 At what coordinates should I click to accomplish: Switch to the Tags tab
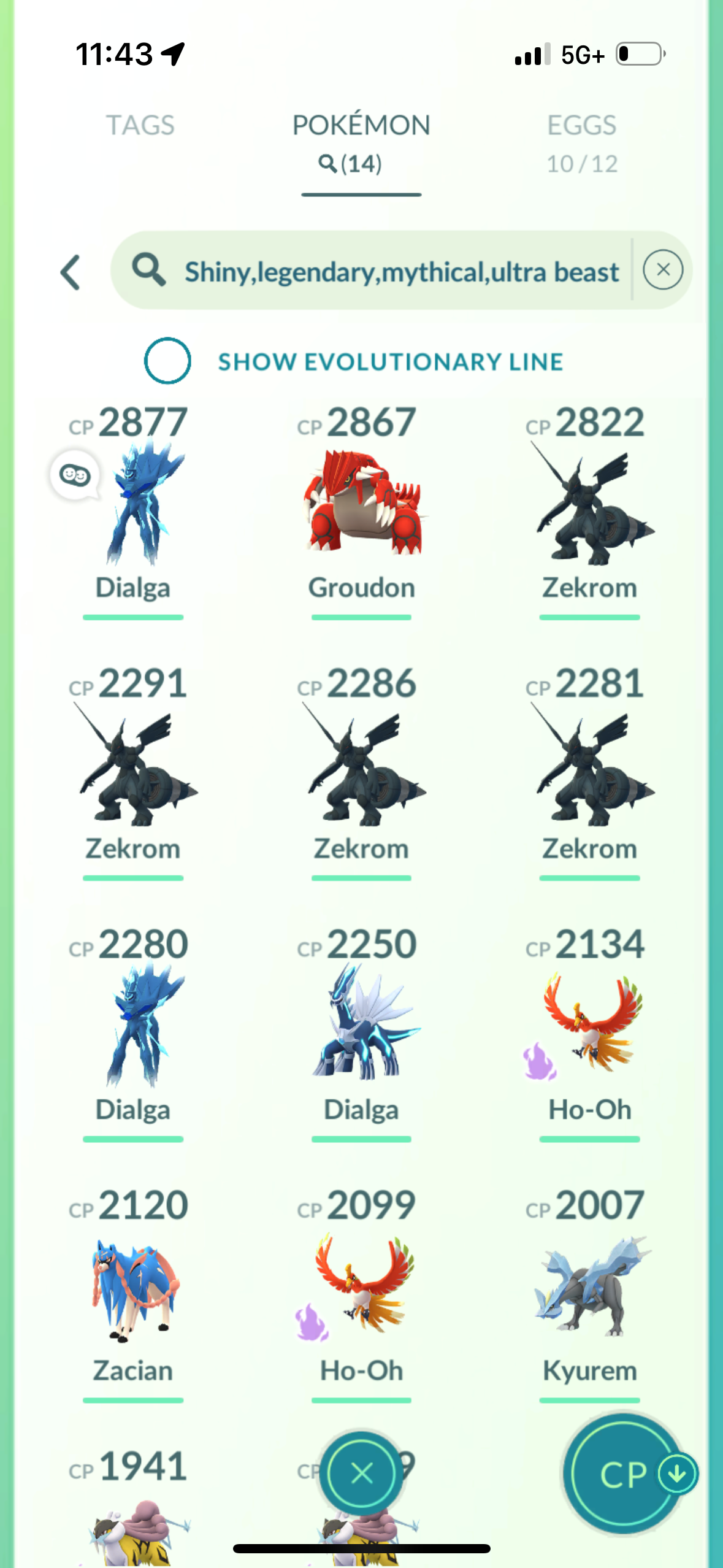click(x=140, y=126)
